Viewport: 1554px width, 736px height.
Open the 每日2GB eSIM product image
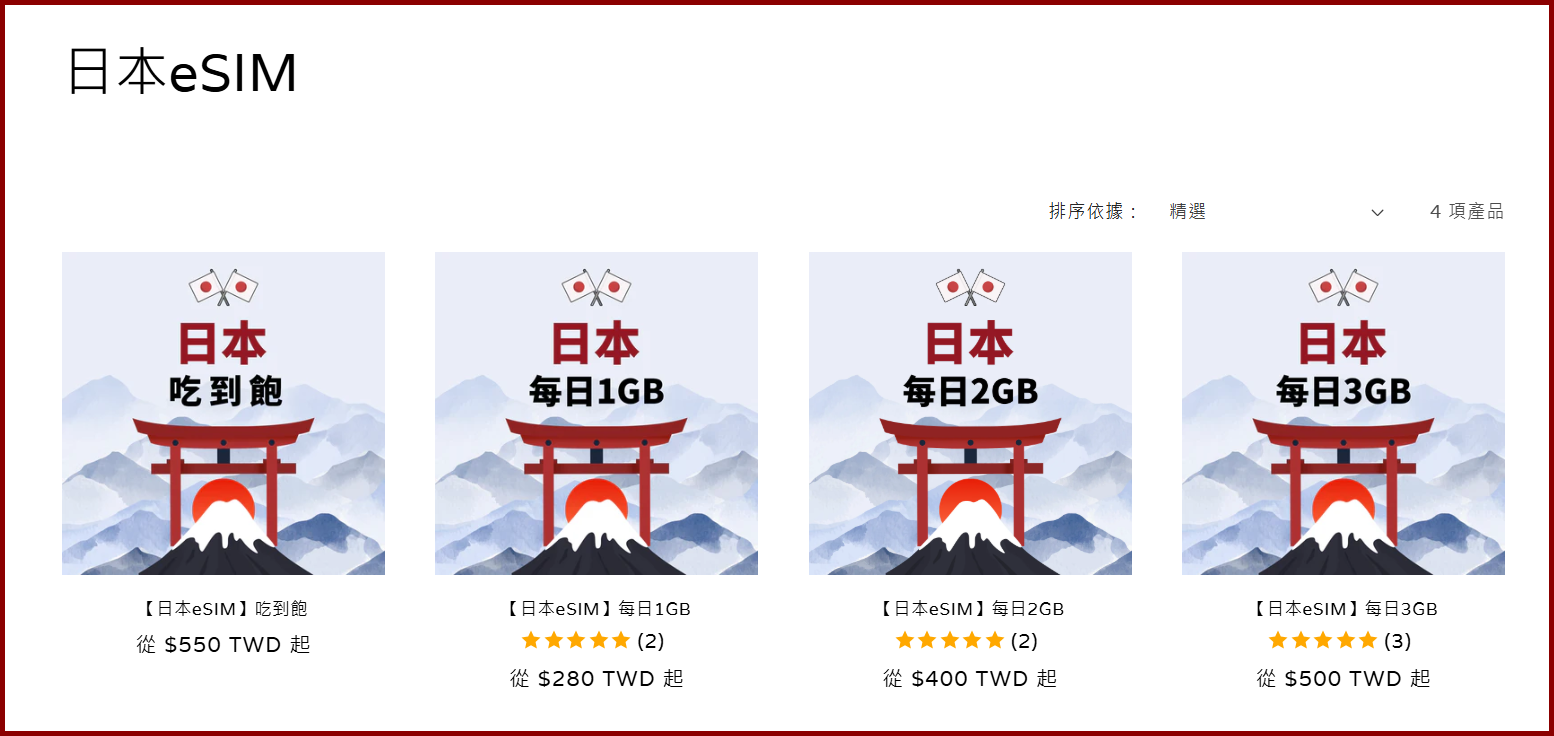970,413
